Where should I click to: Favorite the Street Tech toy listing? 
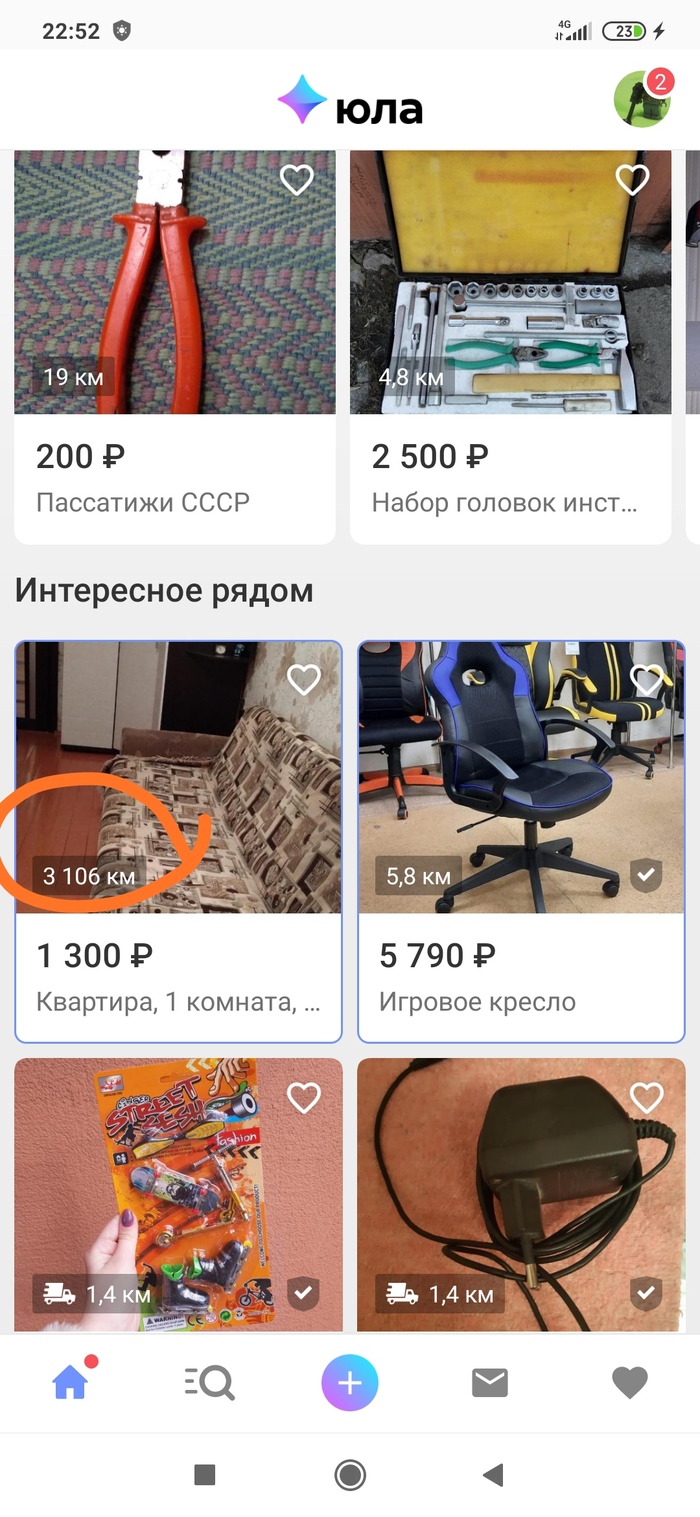[303, 1098]
